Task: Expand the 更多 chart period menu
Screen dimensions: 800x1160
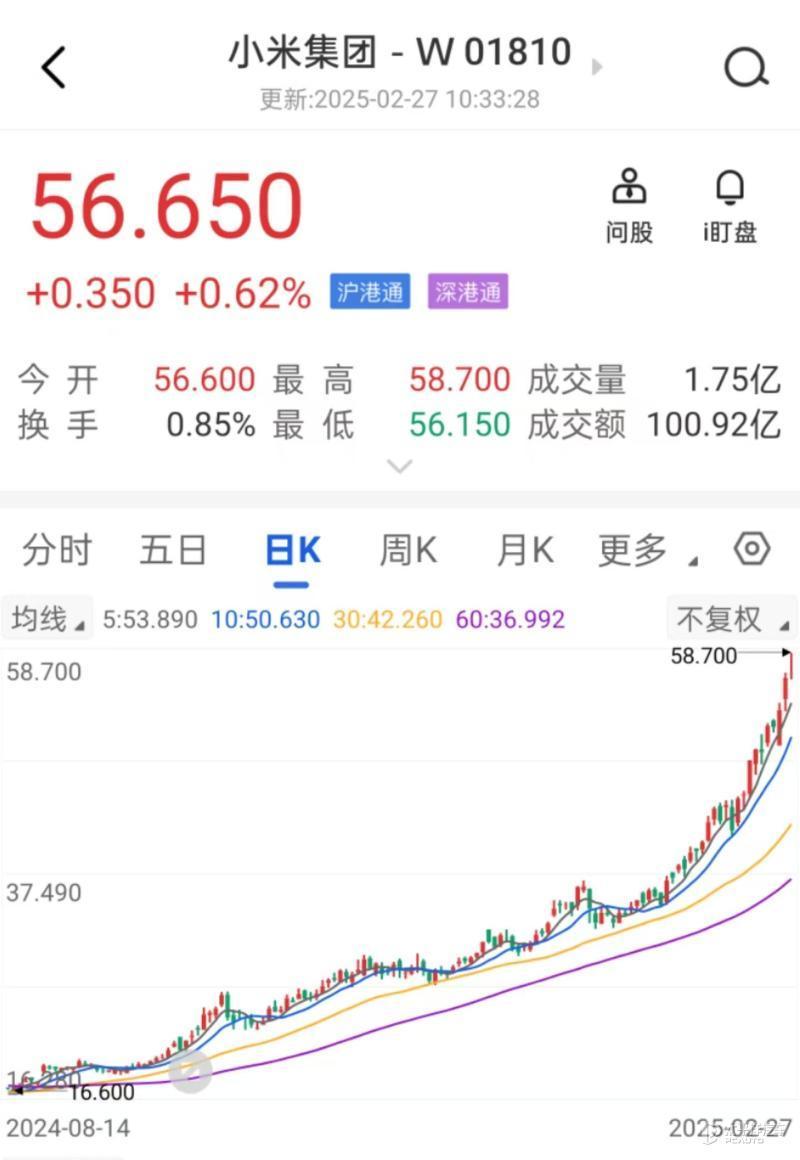Action: point(638,549)
